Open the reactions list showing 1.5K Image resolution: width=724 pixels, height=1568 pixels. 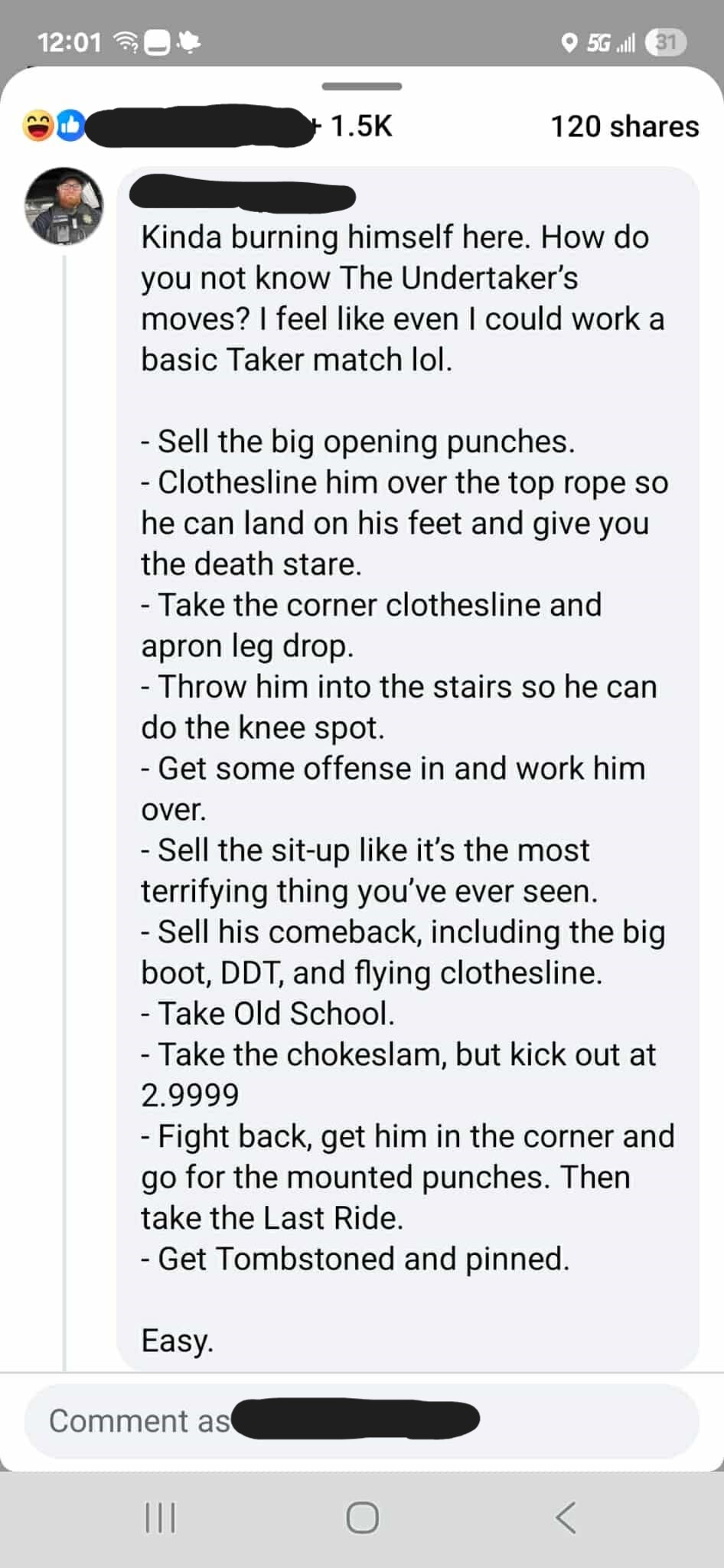coord(360,126)
